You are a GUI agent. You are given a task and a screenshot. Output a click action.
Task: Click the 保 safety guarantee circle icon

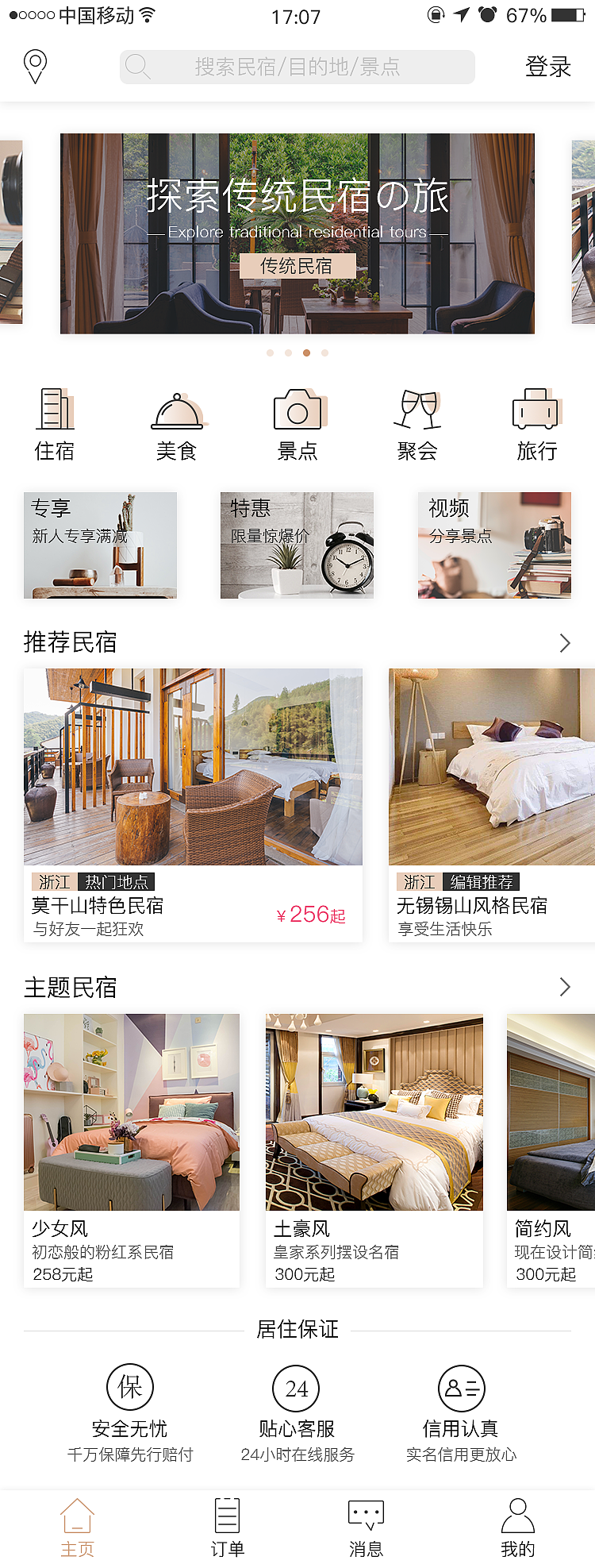(x=131, y=1388)
